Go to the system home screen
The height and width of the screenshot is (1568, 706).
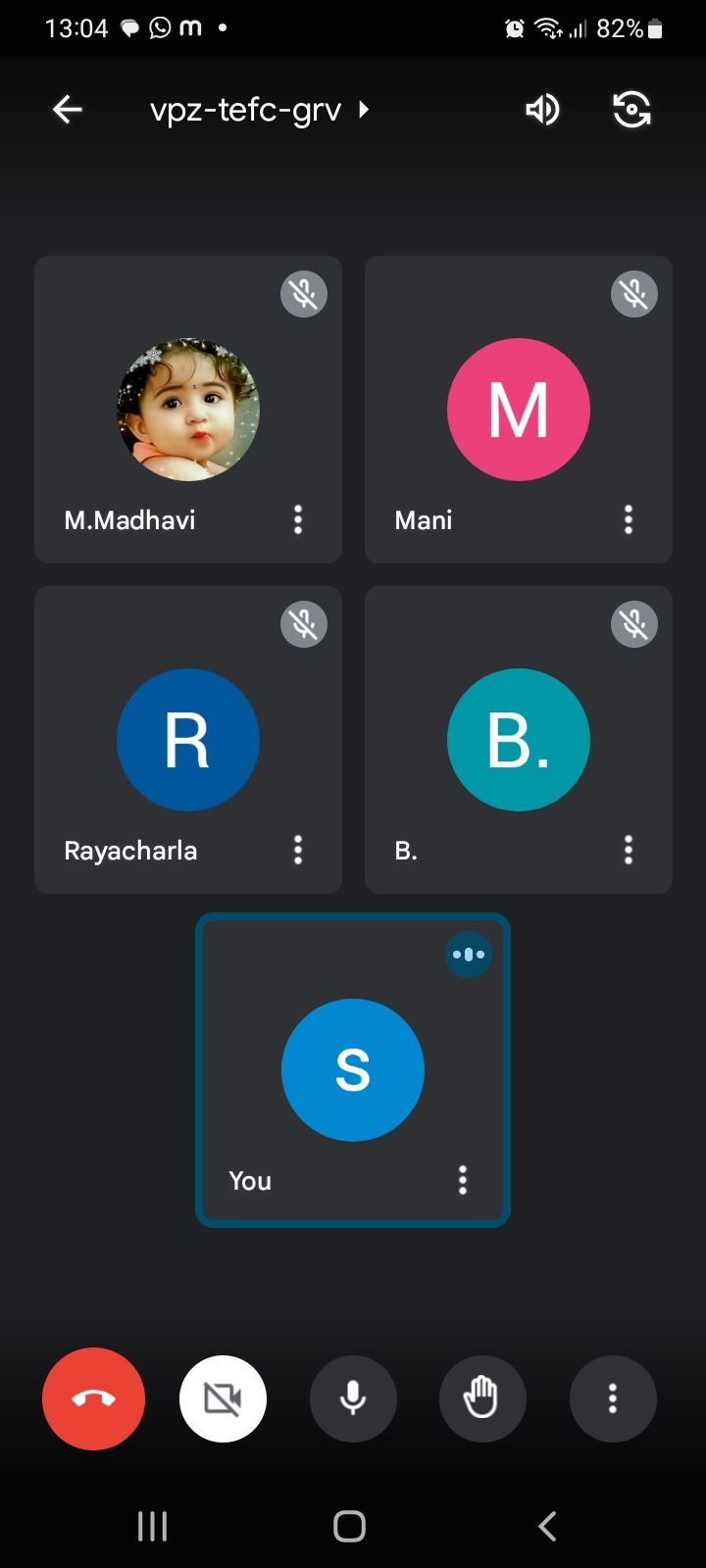pos(350,1526)
